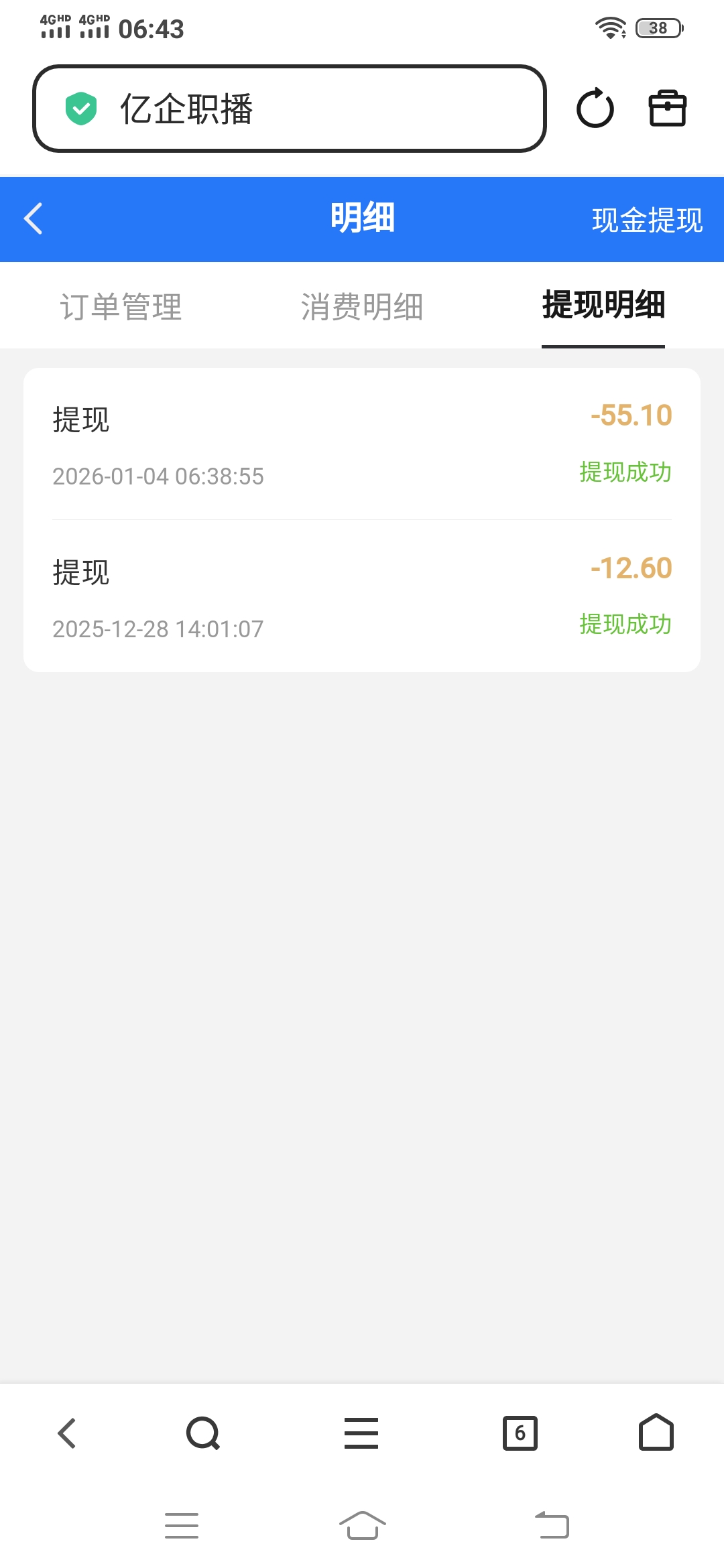Image resolution: width=724 pixels, height=1568 pixels.
Task: Tap 现金提现 to withdraw cash
Action: (x=648, y=220)
